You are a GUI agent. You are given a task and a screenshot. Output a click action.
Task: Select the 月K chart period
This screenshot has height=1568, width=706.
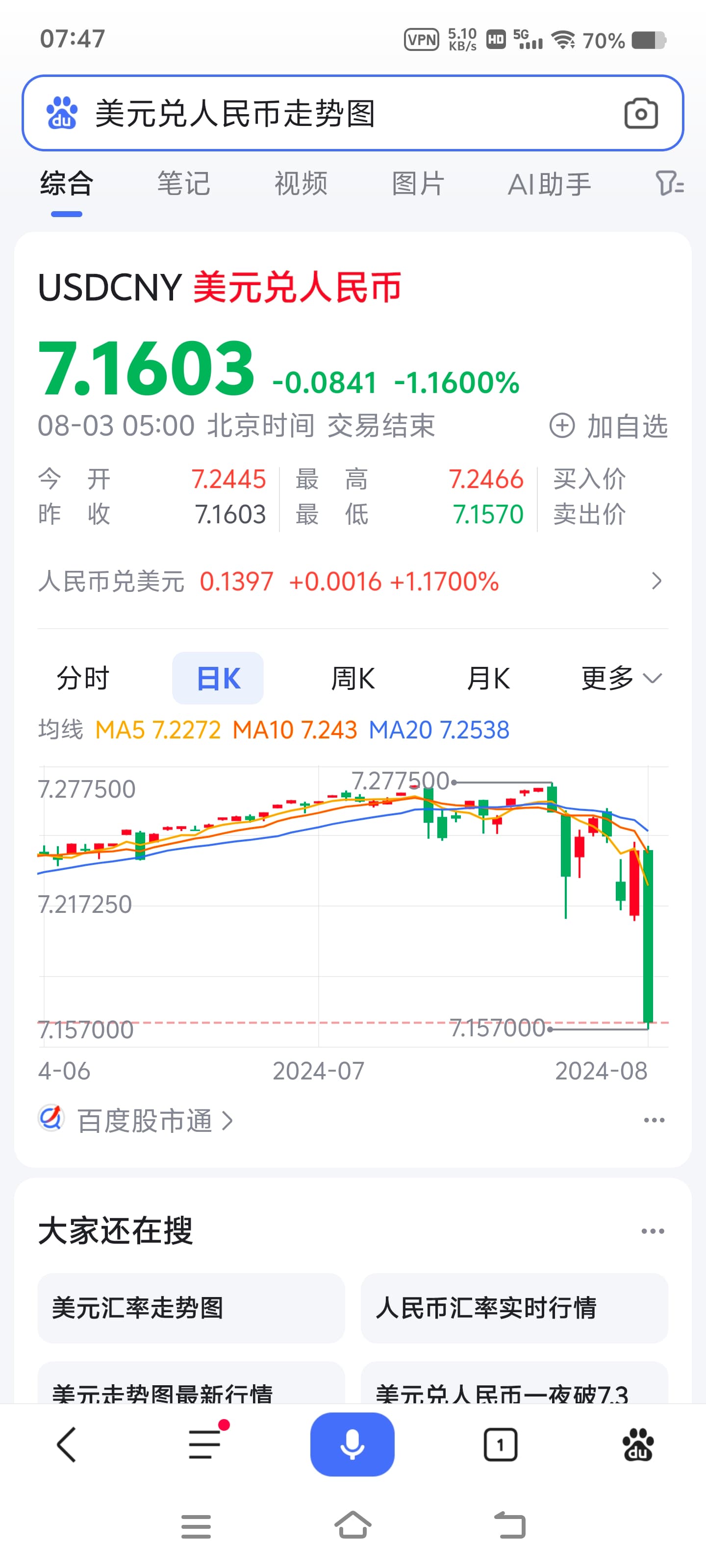[487, 678]
